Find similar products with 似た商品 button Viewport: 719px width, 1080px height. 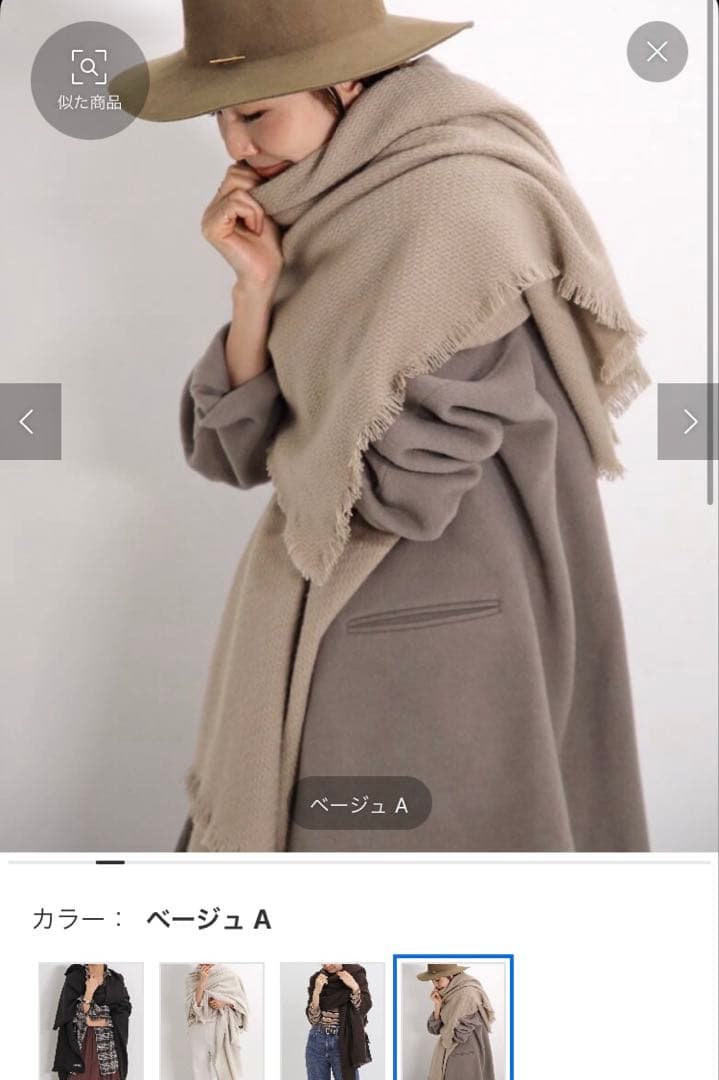point(89,79)
